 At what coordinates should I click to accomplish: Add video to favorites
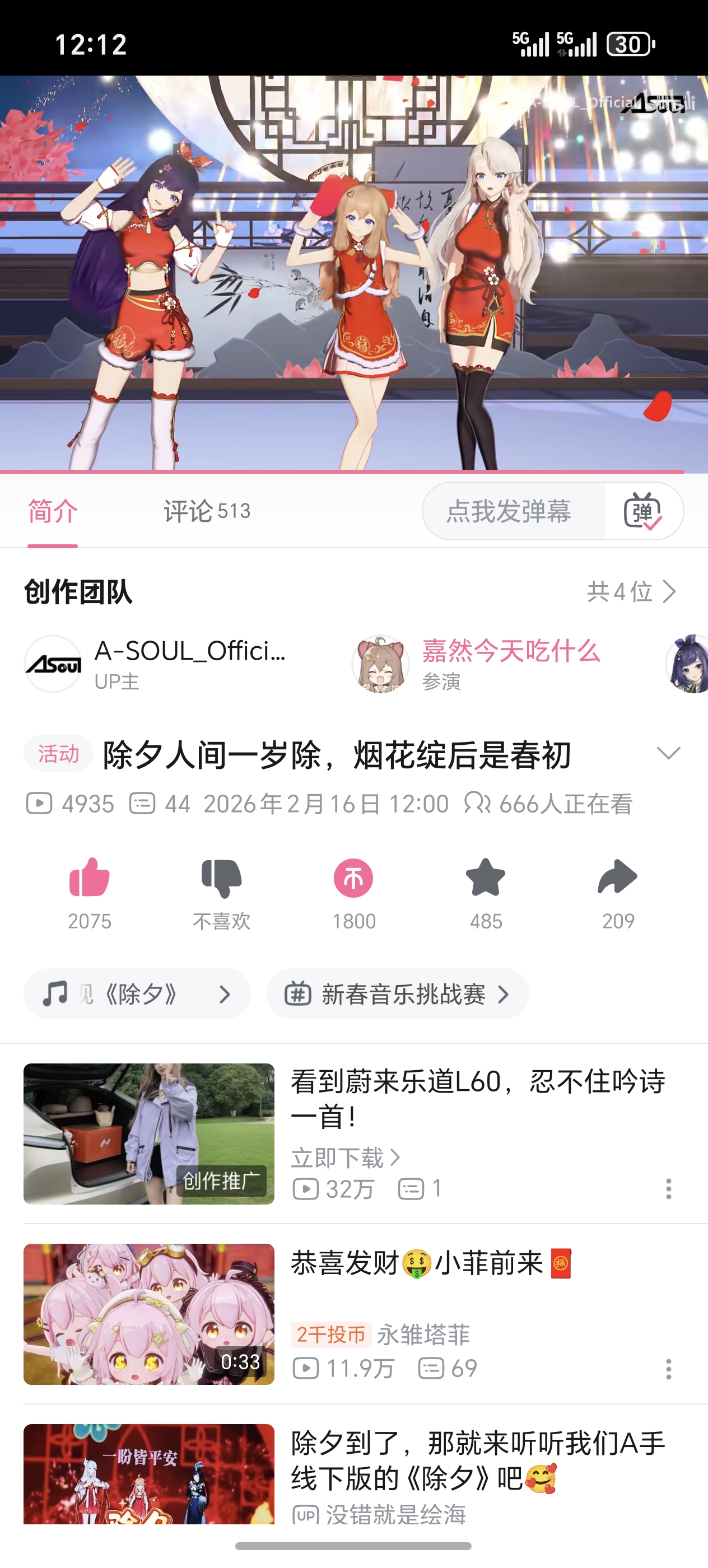486,878
